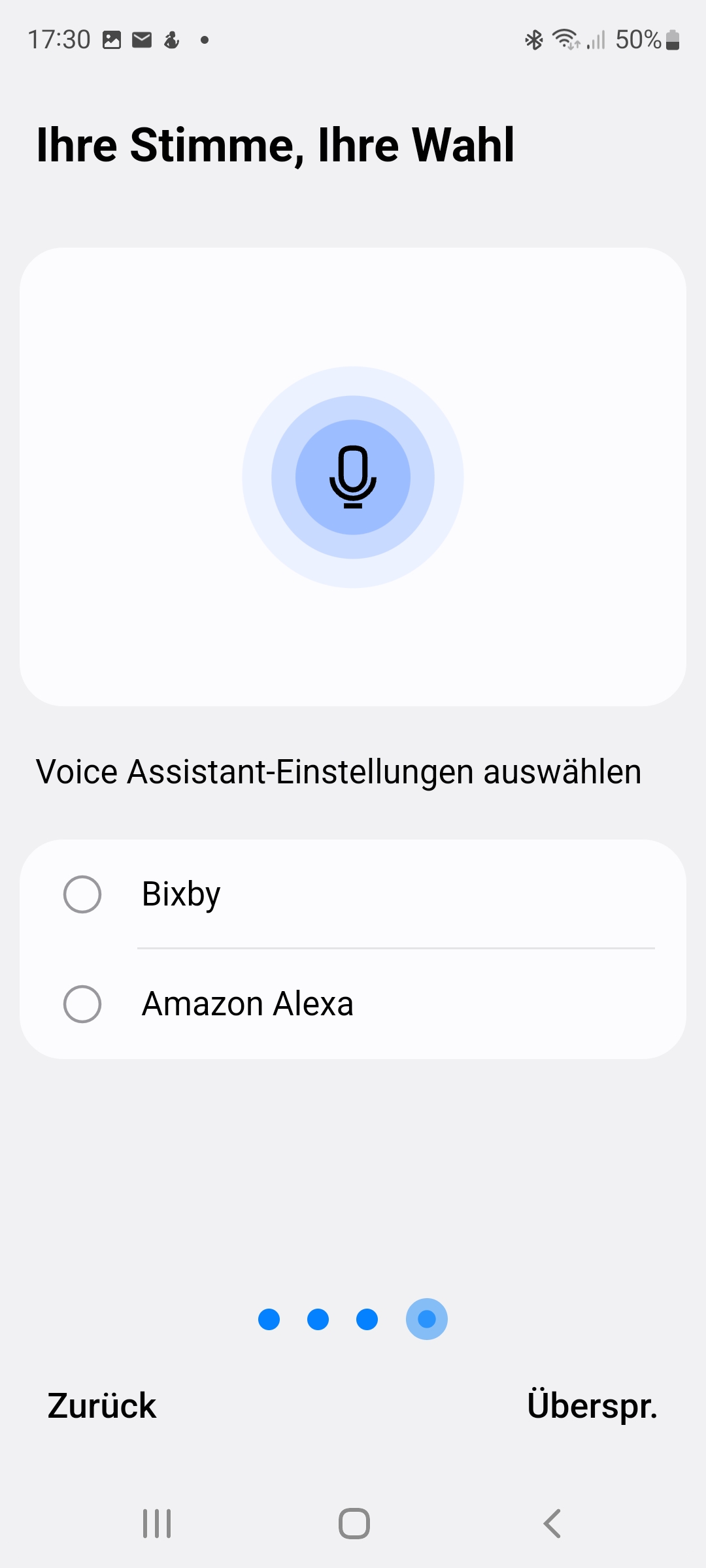
Task: Choose Amazon Alexa as voice assistant
Action: [x=82, y=1004]
